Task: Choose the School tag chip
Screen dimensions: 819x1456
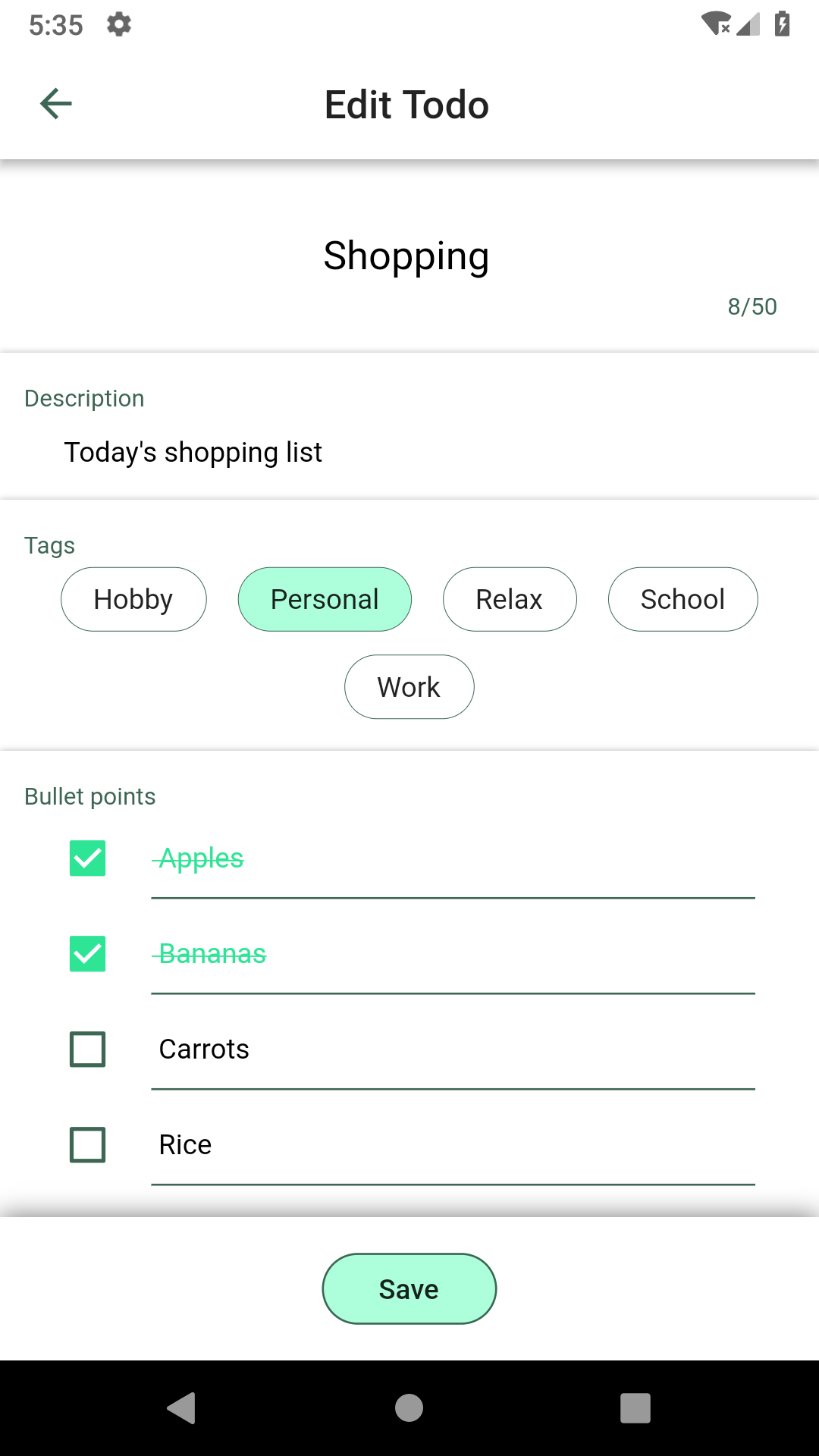Action: (x=682, y=599)
